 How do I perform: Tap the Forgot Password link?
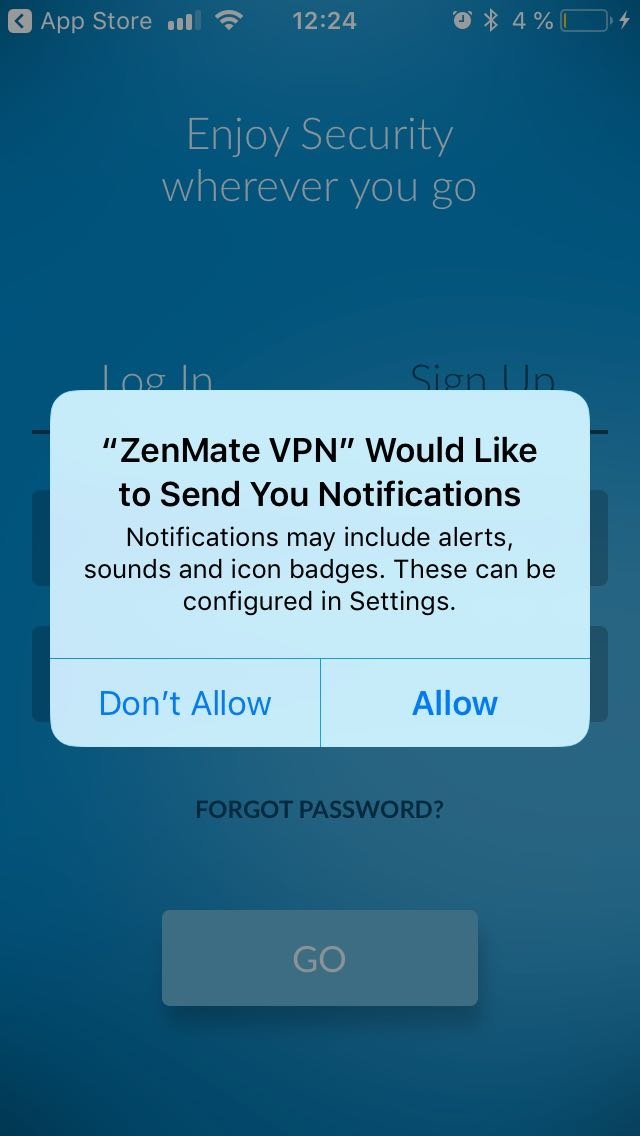[x=320, y=809]
